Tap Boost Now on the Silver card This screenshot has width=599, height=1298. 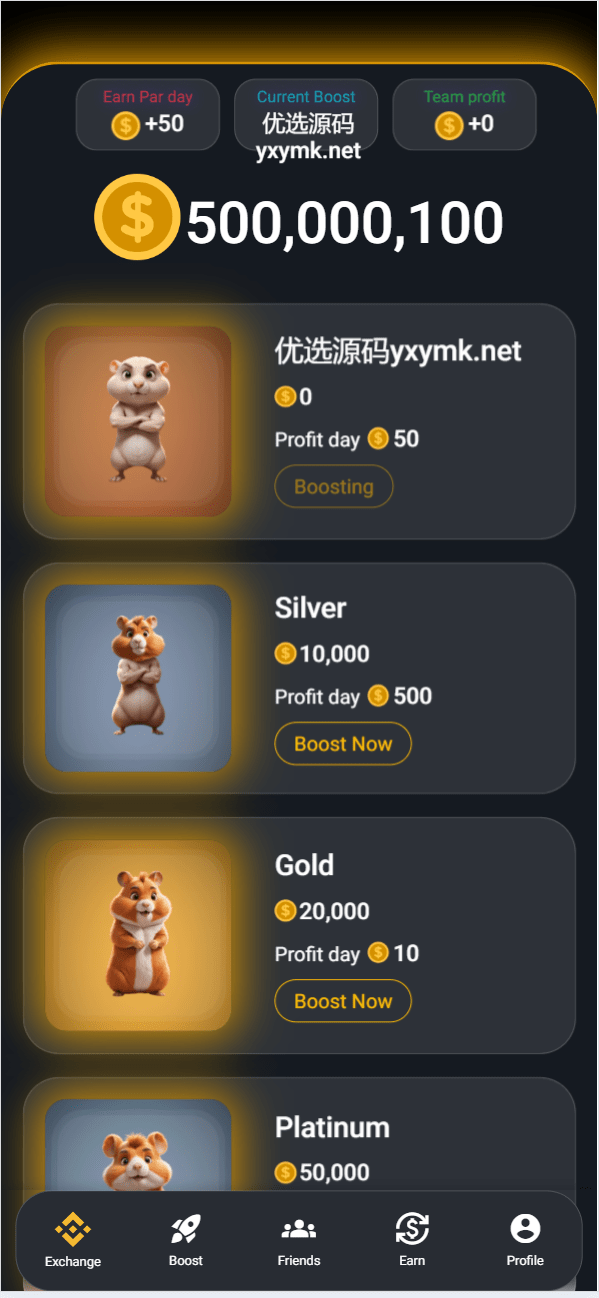pos(343,744)
